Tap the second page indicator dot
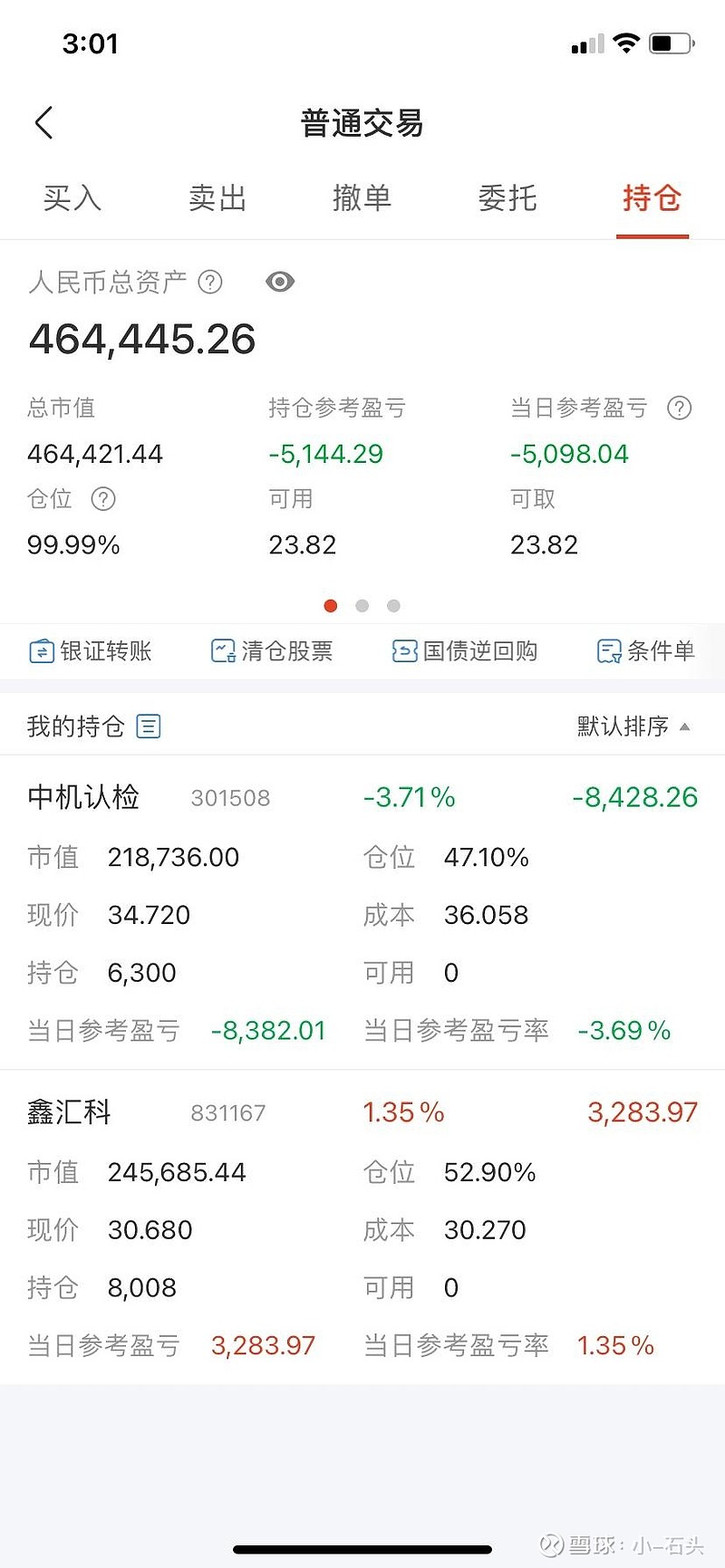 click(362, 606)
